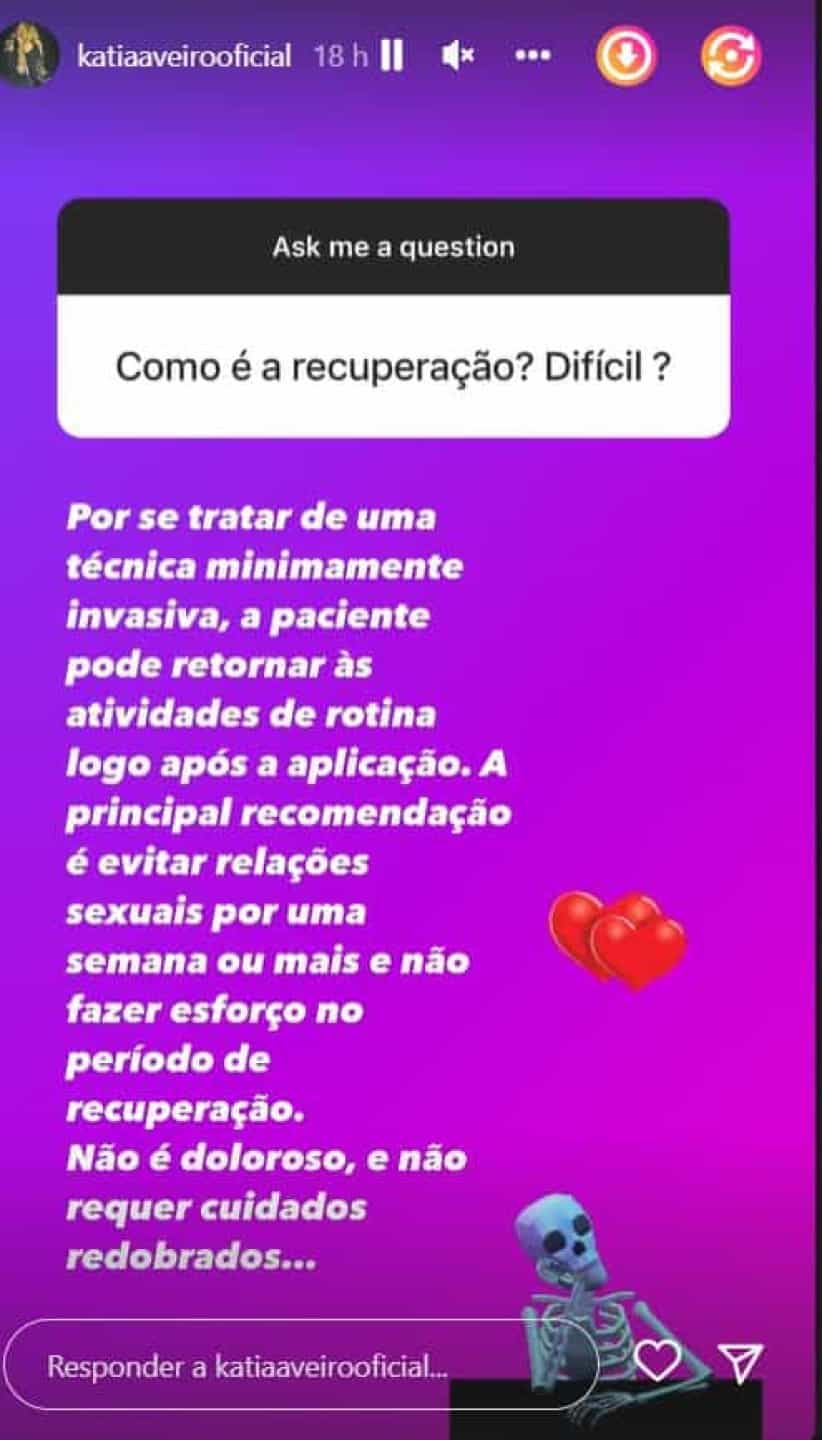Screen dimensions: 822x1440
Task: Share the story via paper plane
Action: coord(741,1362)
